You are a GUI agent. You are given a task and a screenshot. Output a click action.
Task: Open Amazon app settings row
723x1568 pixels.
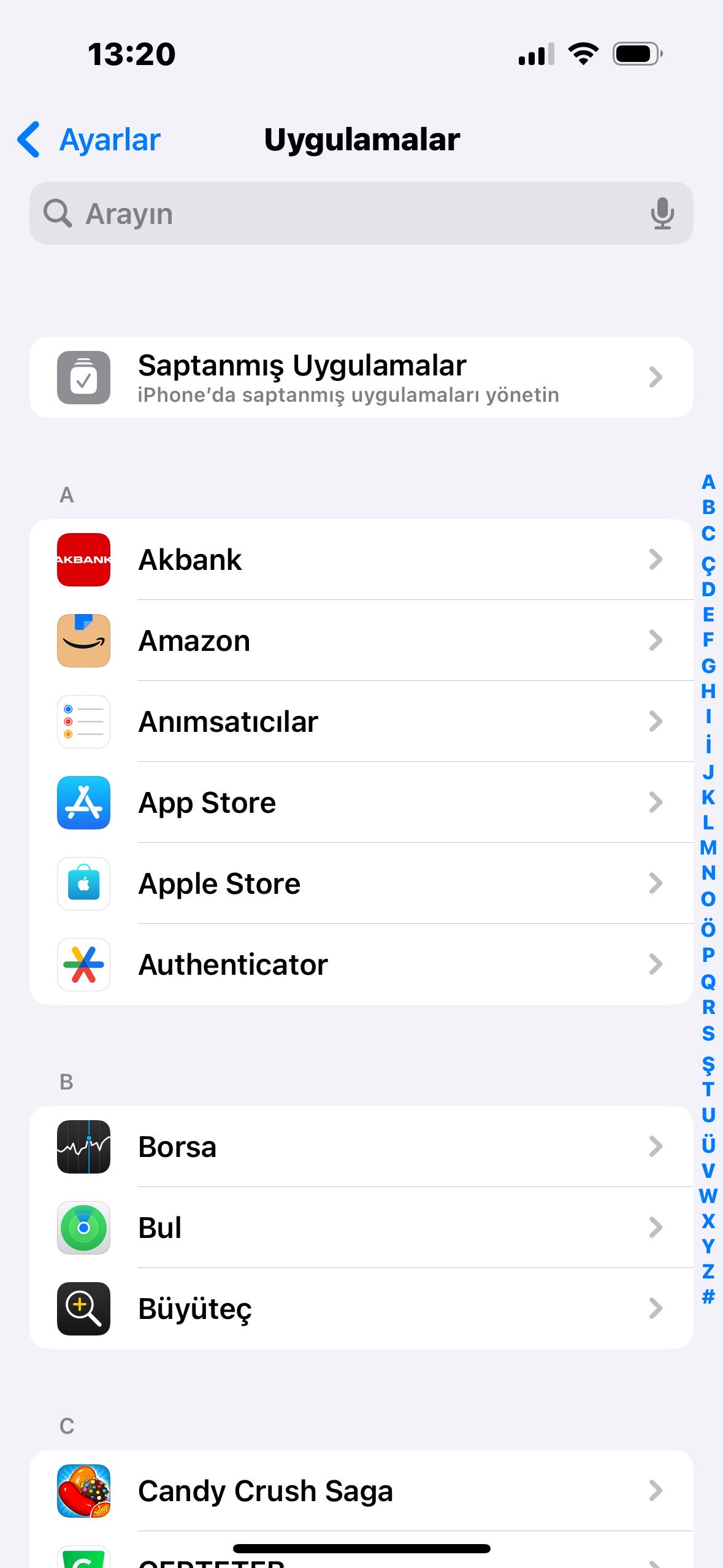click(x=368, y=640)
